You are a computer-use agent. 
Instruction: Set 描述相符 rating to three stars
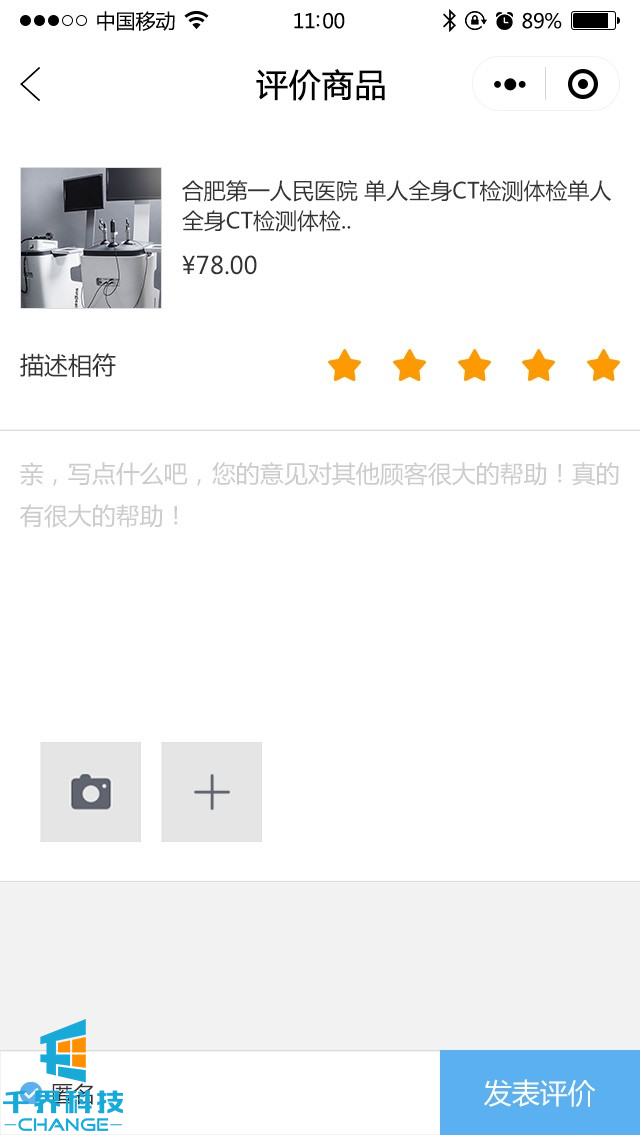[x=474, y=366]
